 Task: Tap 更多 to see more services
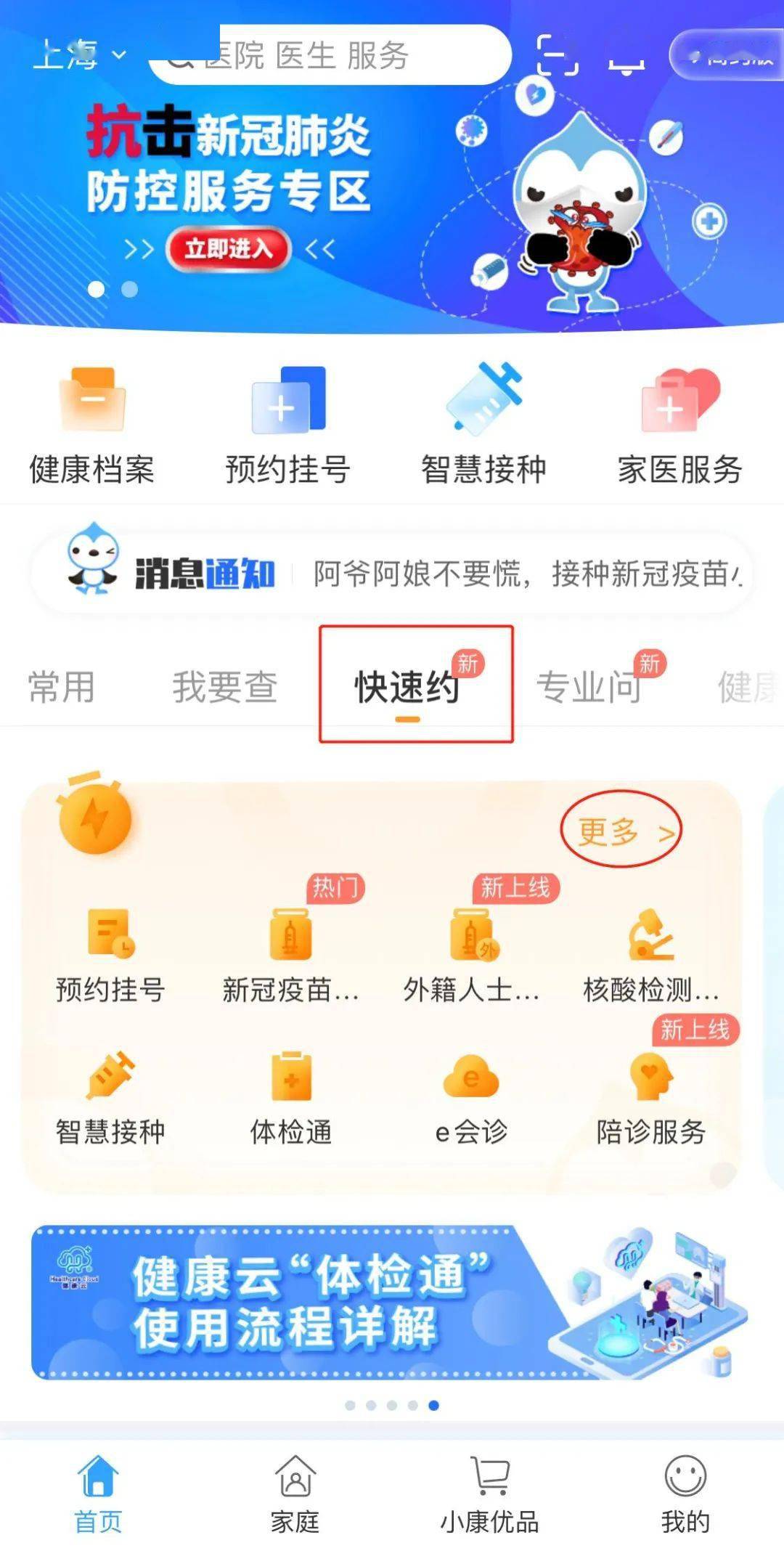(623, 830)
